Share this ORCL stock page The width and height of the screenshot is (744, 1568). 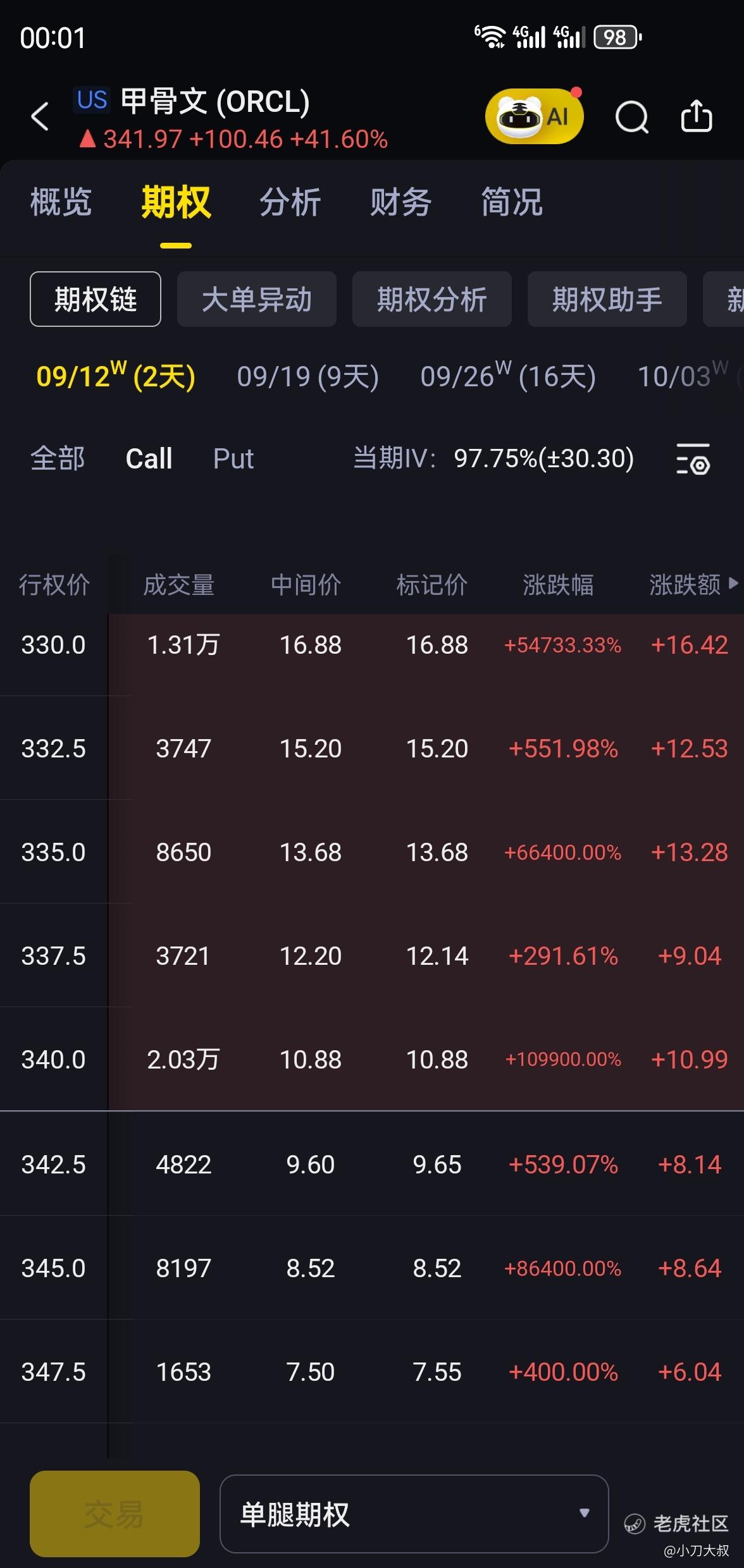(x=697, y=116)
